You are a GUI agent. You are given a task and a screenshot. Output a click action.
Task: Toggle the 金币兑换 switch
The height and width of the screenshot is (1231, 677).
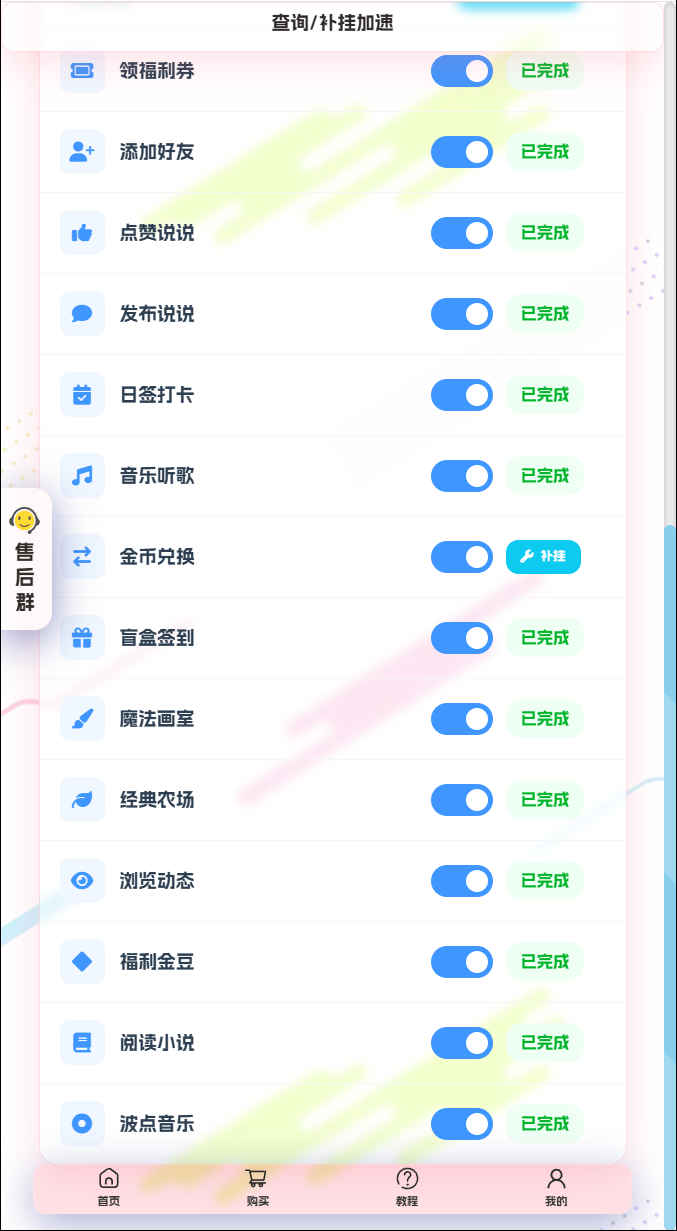(462, 557)
